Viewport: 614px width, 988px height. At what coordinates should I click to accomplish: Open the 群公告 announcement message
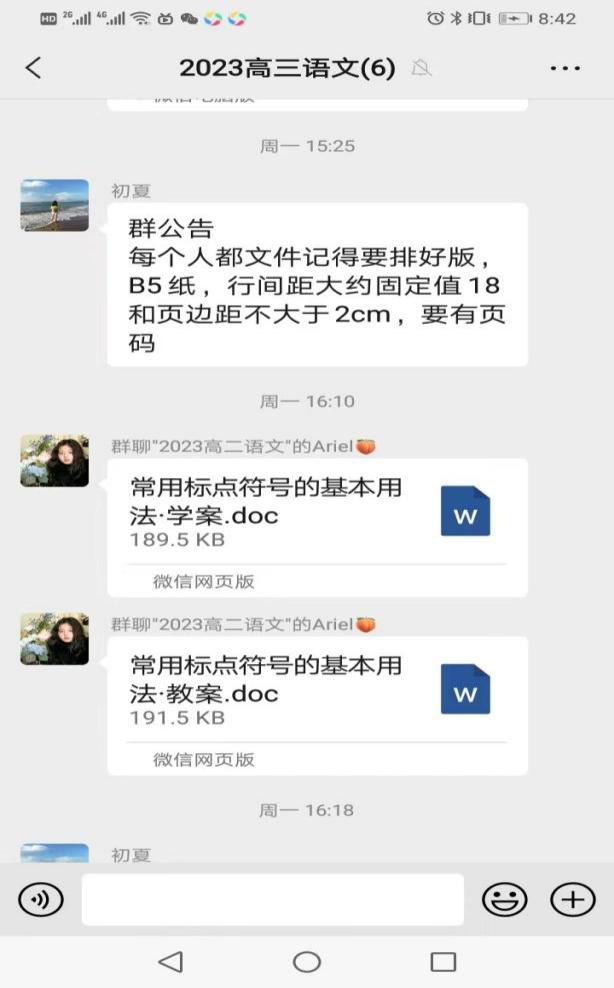[x=317, y=285]
